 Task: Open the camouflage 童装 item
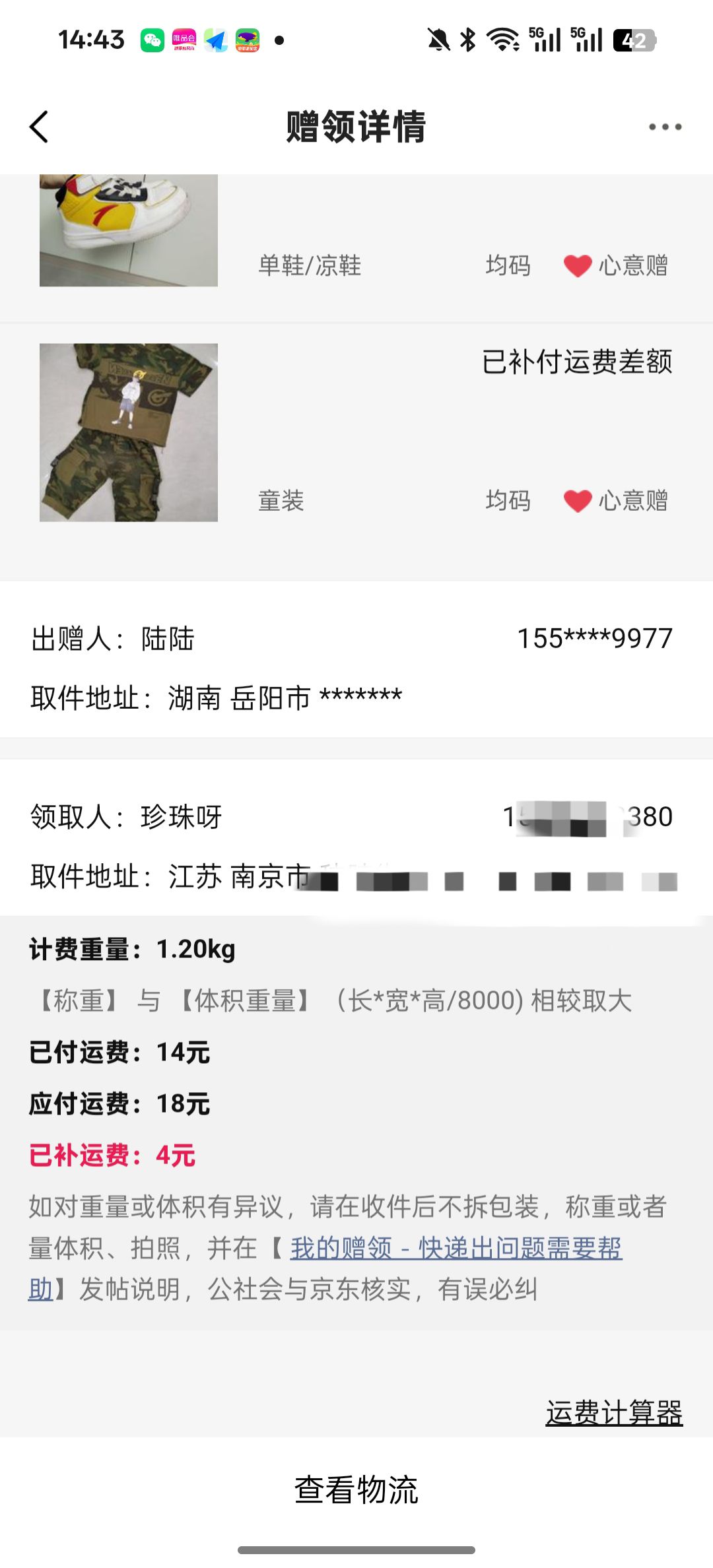pos(129,432)
